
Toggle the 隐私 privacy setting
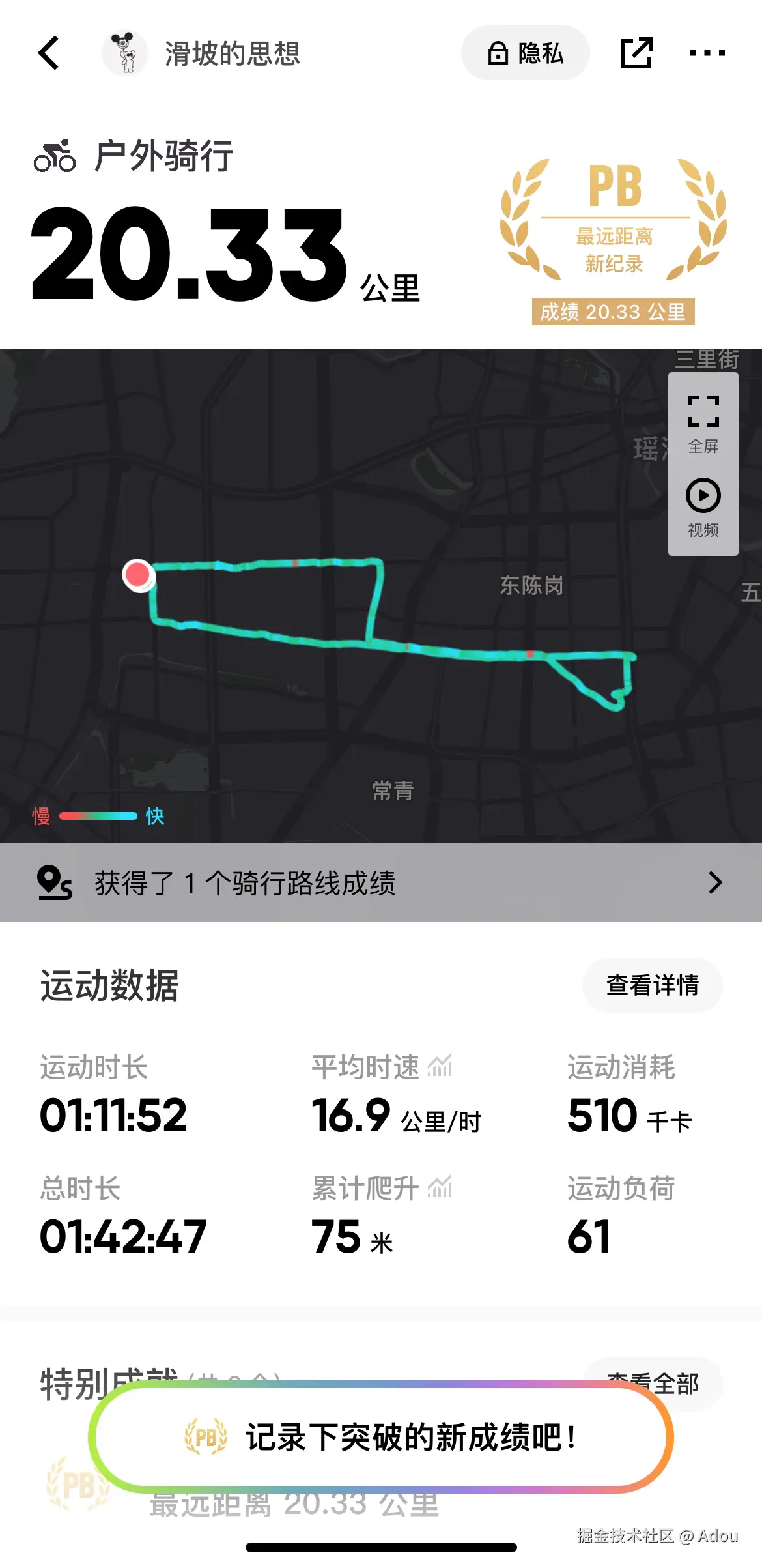pyautogui.click(x=525, y=52)
